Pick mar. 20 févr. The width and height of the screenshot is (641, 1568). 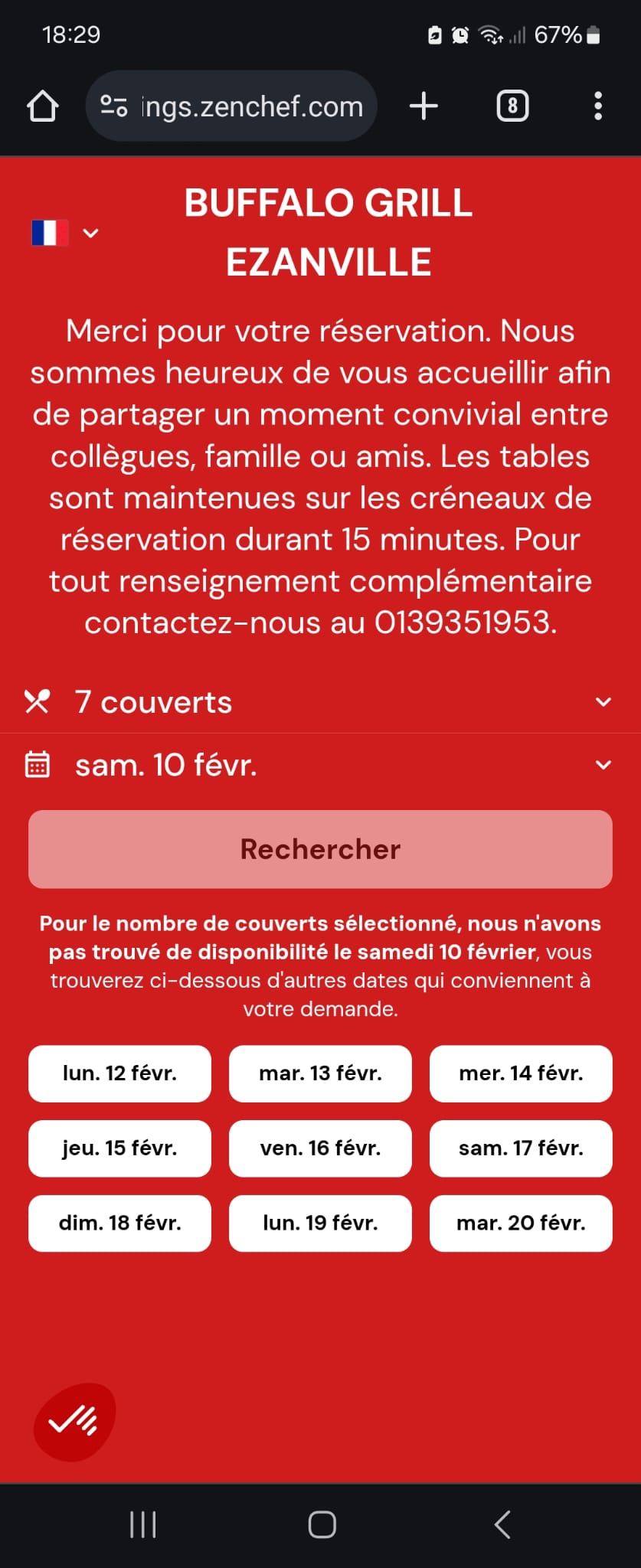pyautogui.click(x=521, y=1223)
